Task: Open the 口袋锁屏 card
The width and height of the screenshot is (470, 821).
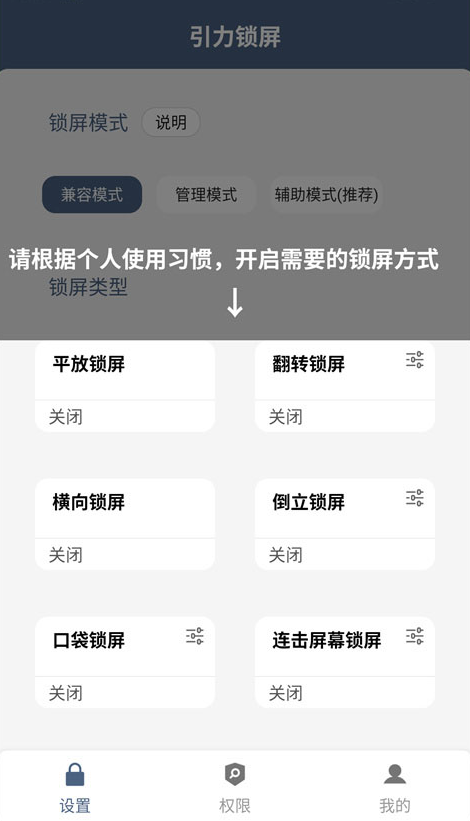Action: tap(125, 662)
